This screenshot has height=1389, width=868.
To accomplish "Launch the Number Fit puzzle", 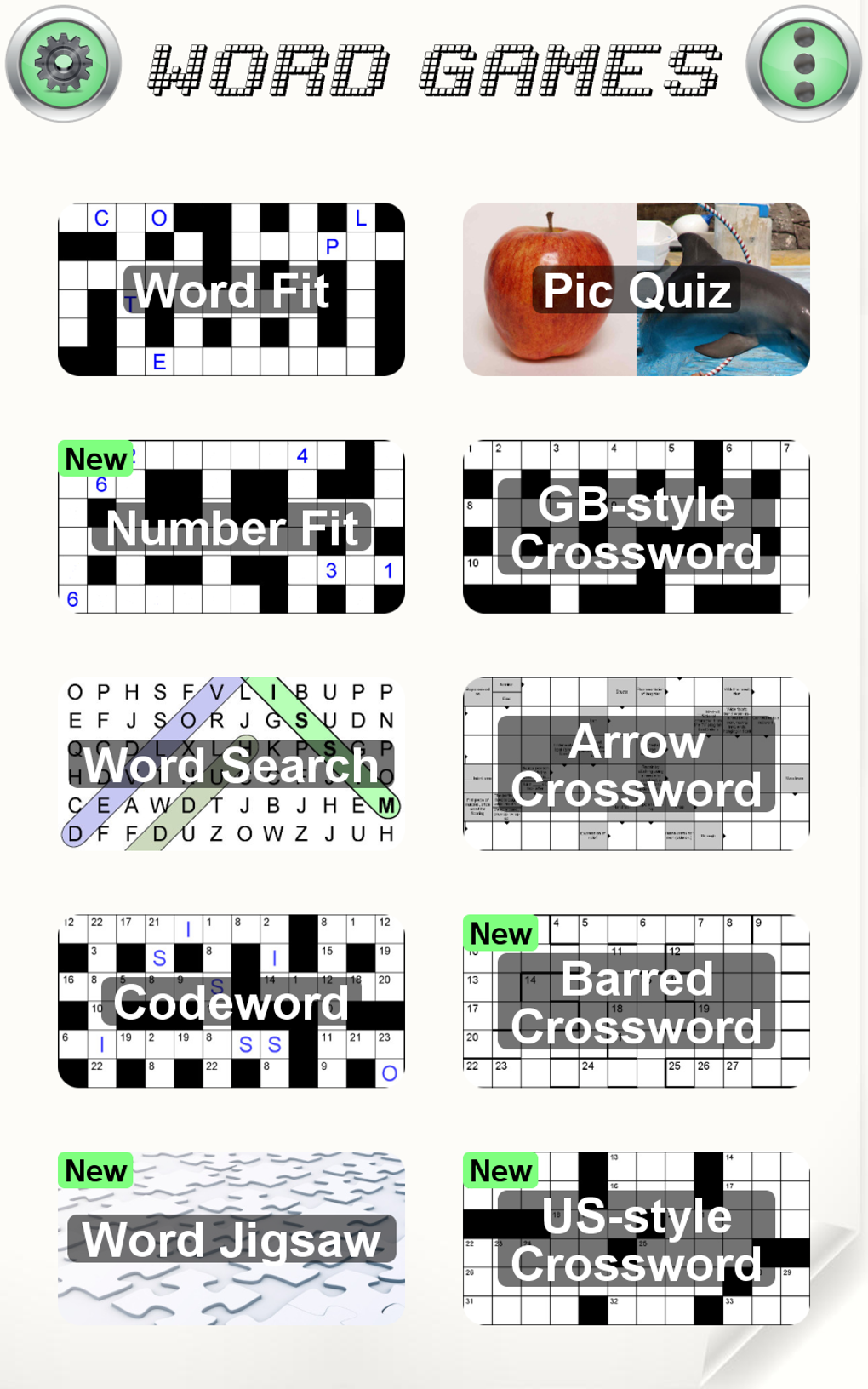I will coord(231,527).
